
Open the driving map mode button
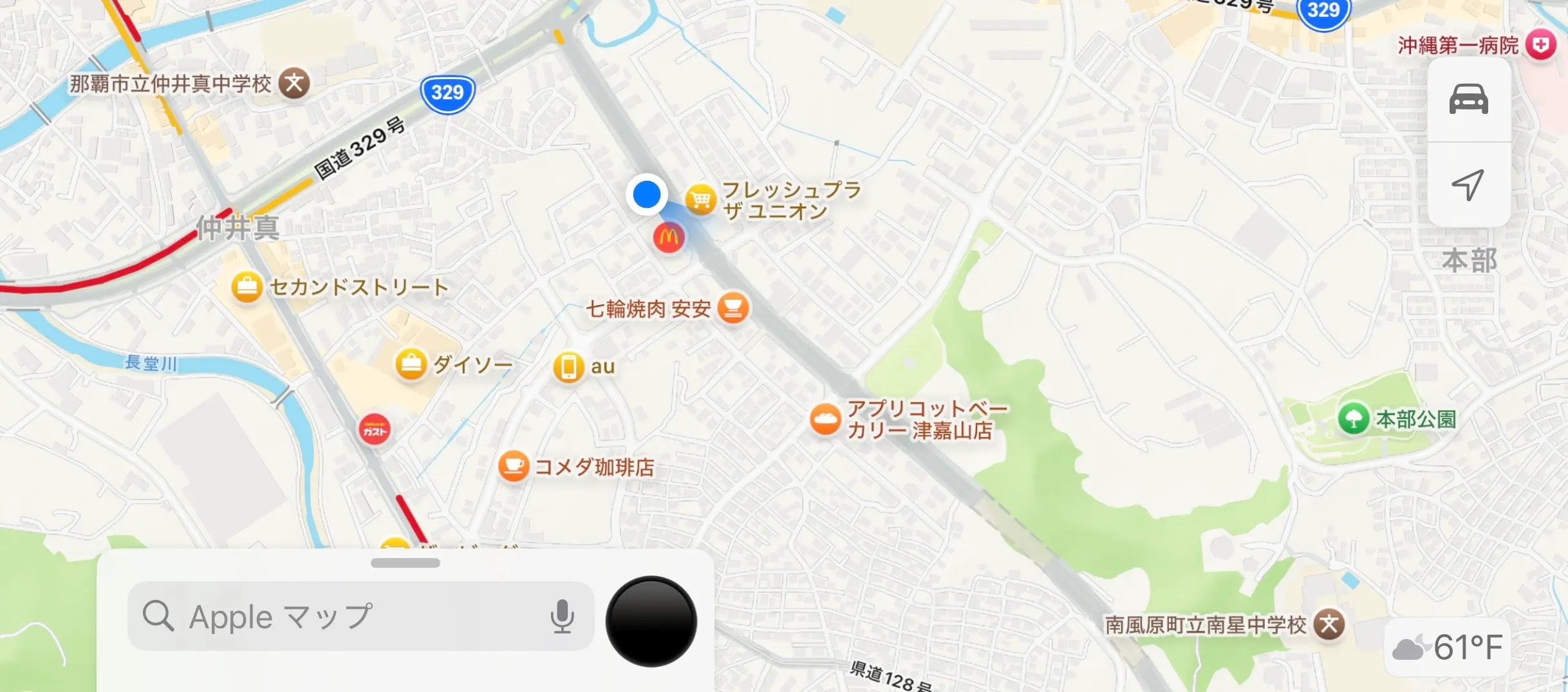point(1468,100)
